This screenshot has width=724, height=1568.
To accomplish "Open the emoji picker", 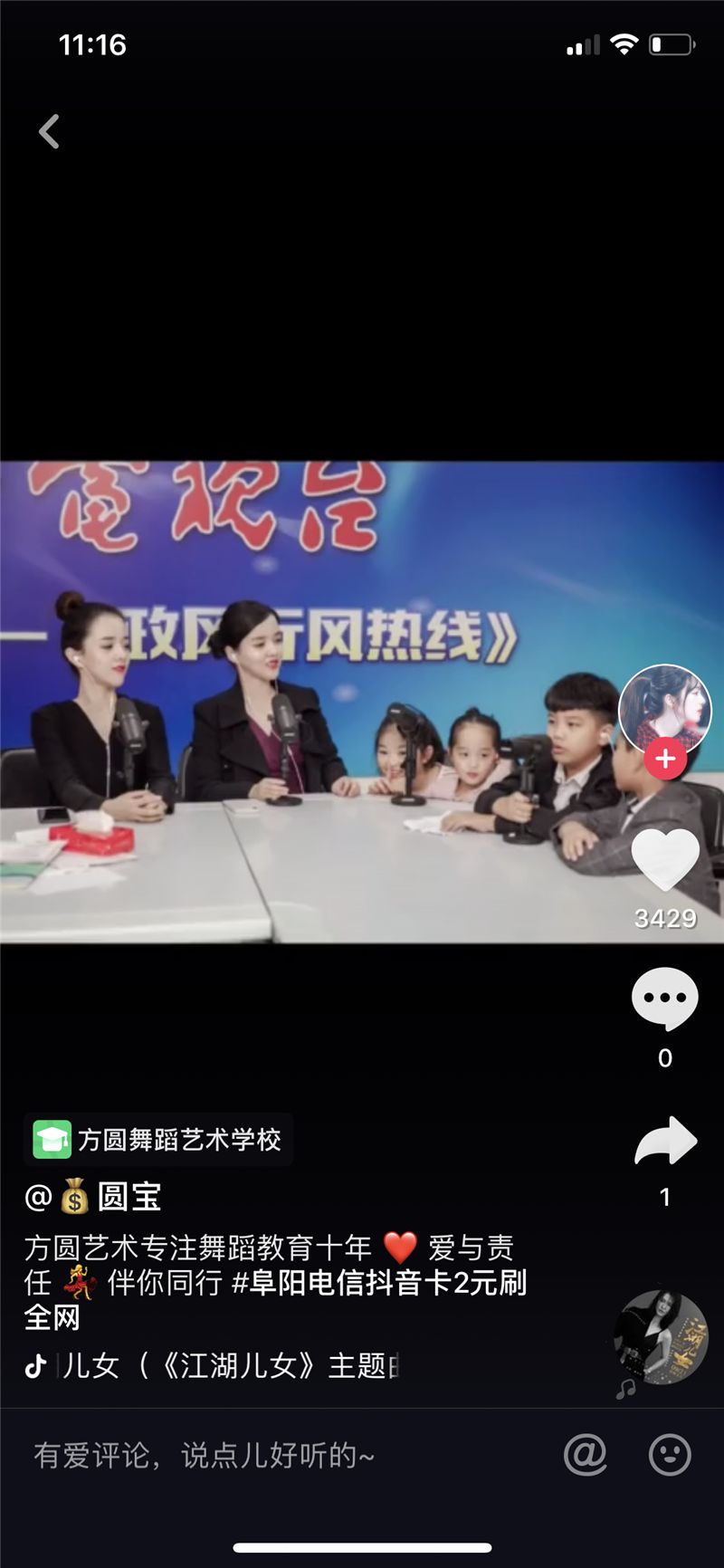I will tap(670, 1455).
